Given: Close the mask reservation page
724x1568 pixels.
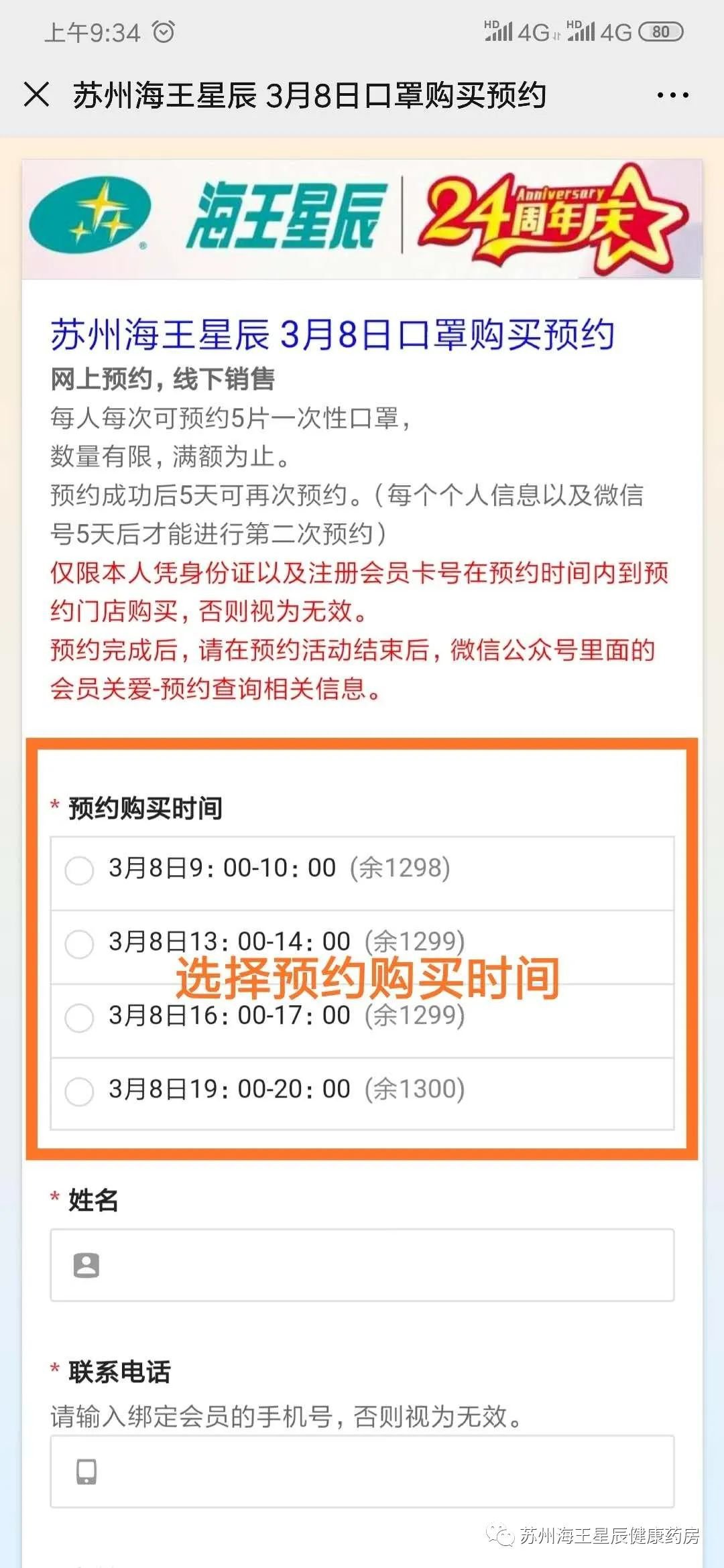Looking at the screenshot, I should (36, 94).
